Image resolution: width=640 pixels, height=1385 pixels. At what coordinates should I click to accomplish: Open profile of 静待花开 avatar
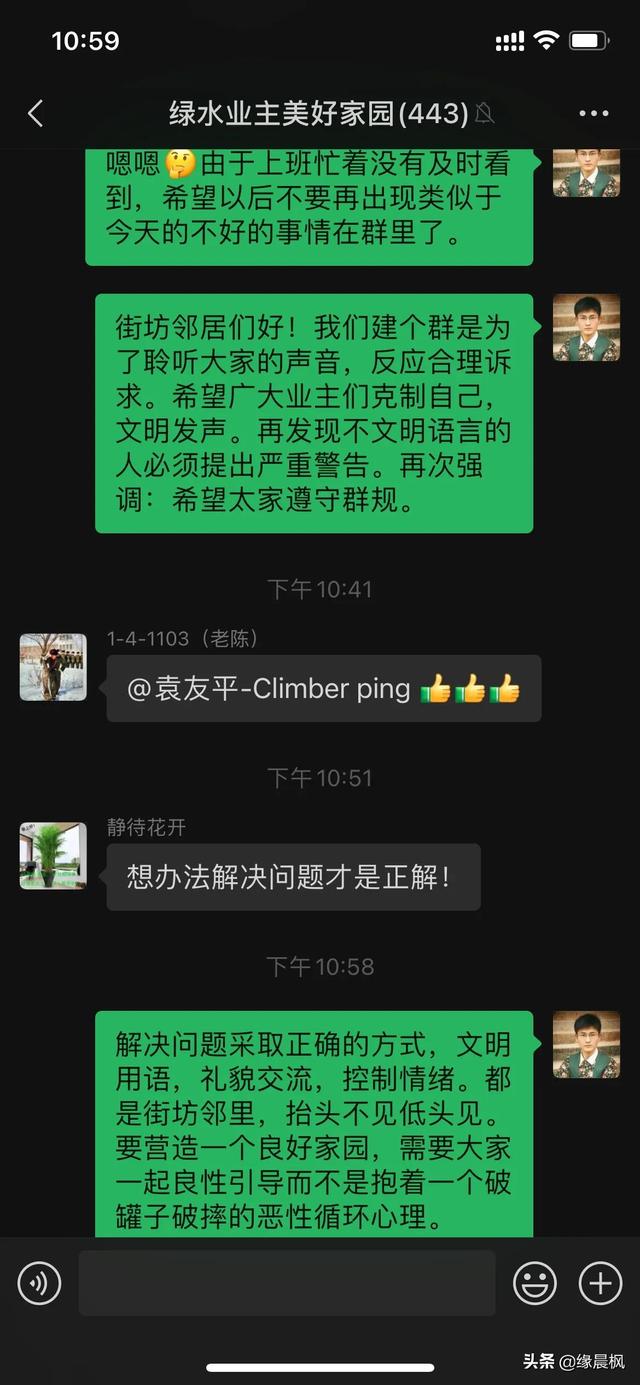click(53, 856)
